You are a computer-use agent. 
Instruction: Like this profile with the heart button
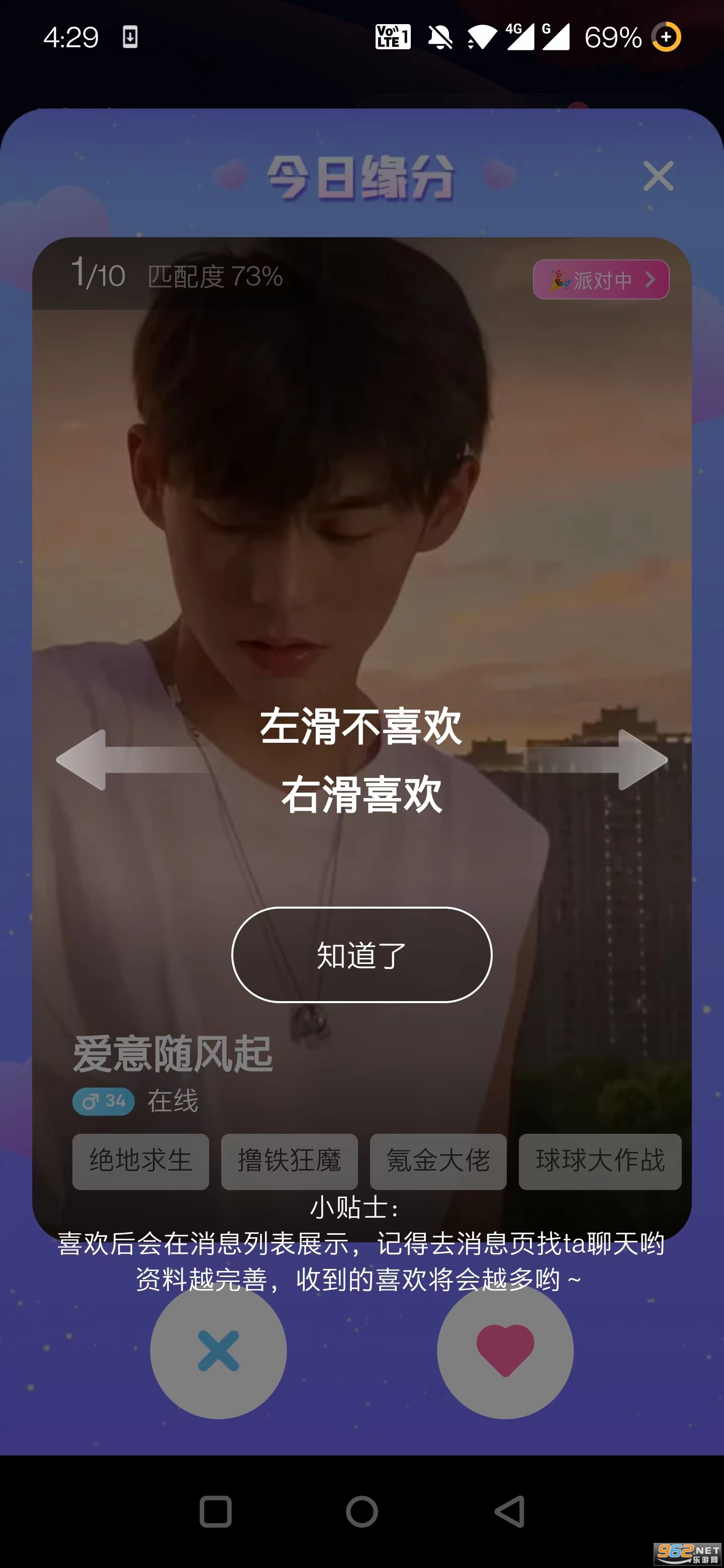[505, 1351]
